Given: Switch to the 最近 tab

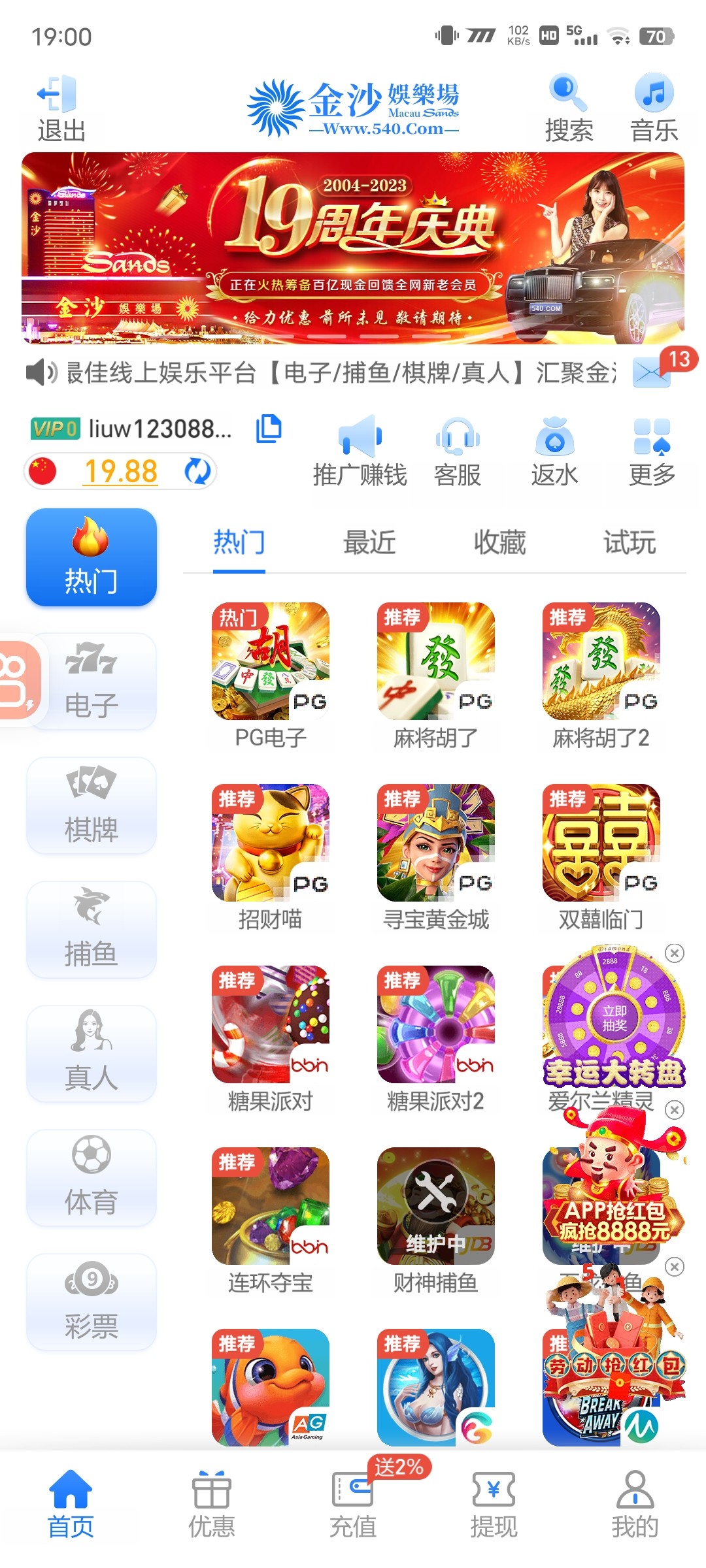Looking at the screenshot, I should [369, 542].
